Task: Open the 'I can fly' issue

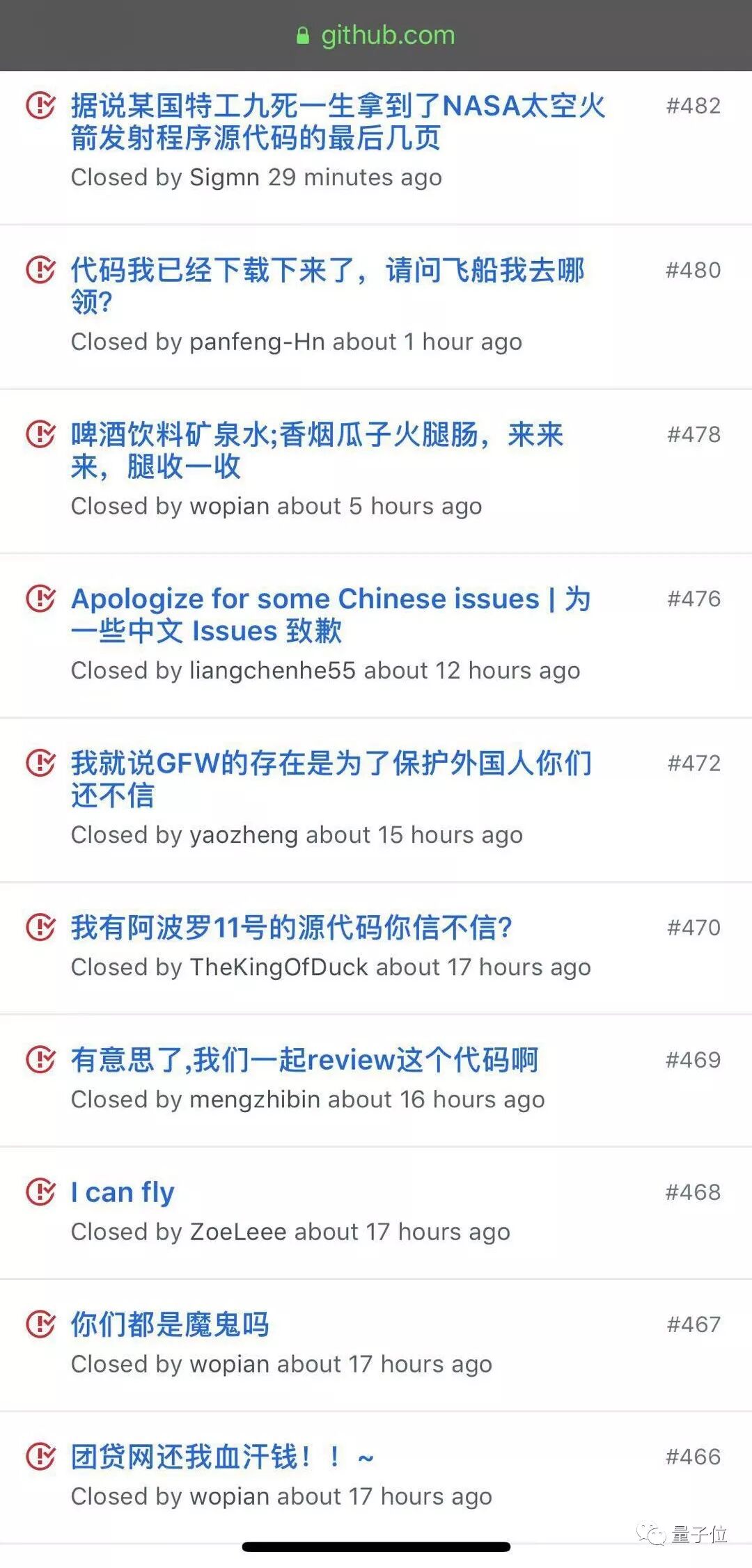Action: [123, 1192]
